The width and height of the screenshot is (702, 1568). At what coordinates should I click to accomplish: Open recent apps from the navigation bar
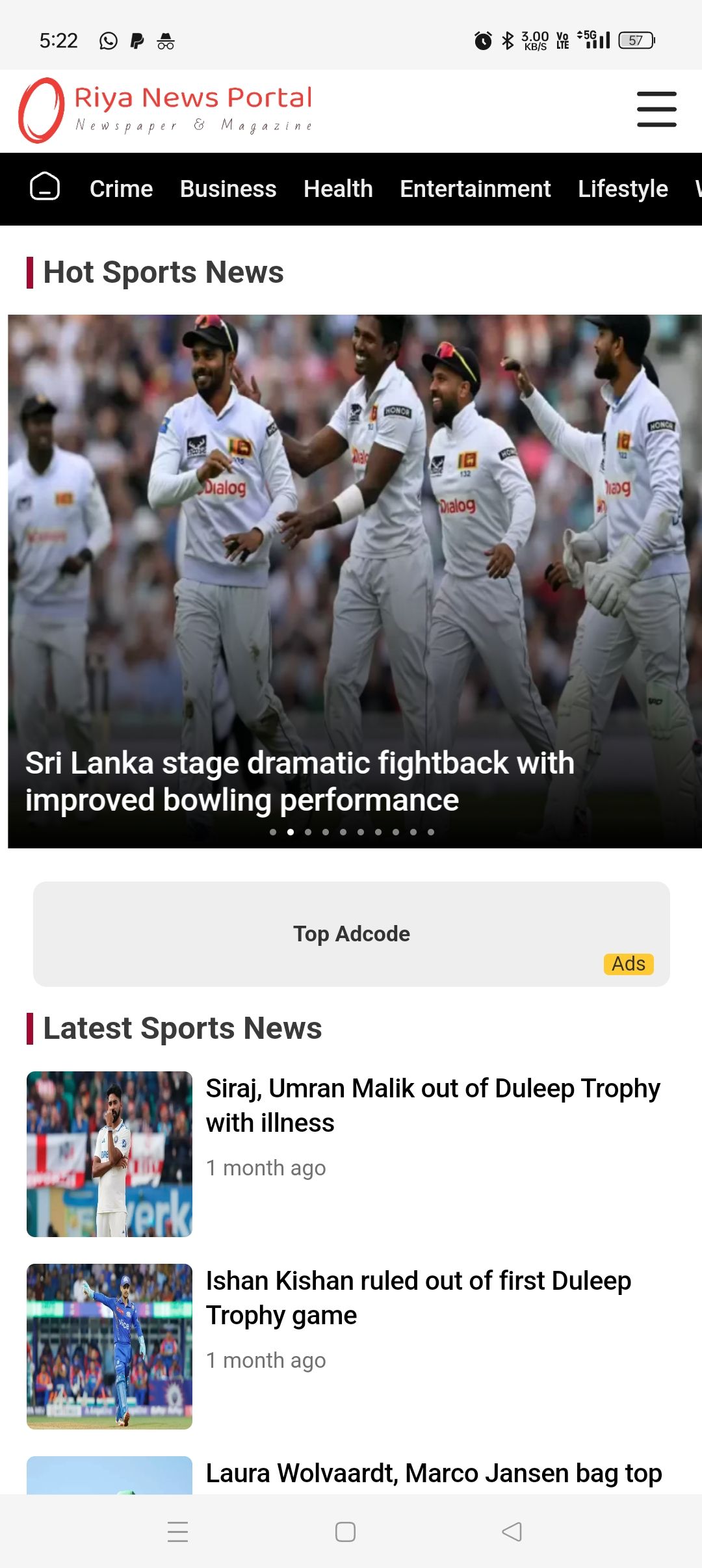[177, 1532]
